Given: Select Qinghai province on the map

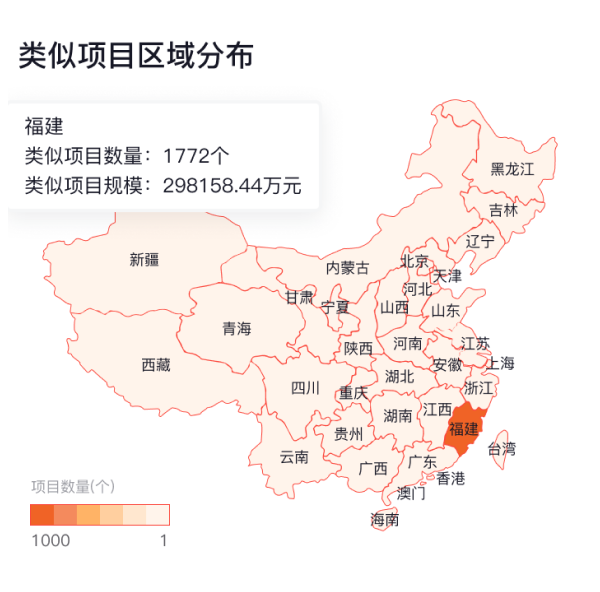Looking at the screenshot, I should pyautogui.click(x=237, y=328).
